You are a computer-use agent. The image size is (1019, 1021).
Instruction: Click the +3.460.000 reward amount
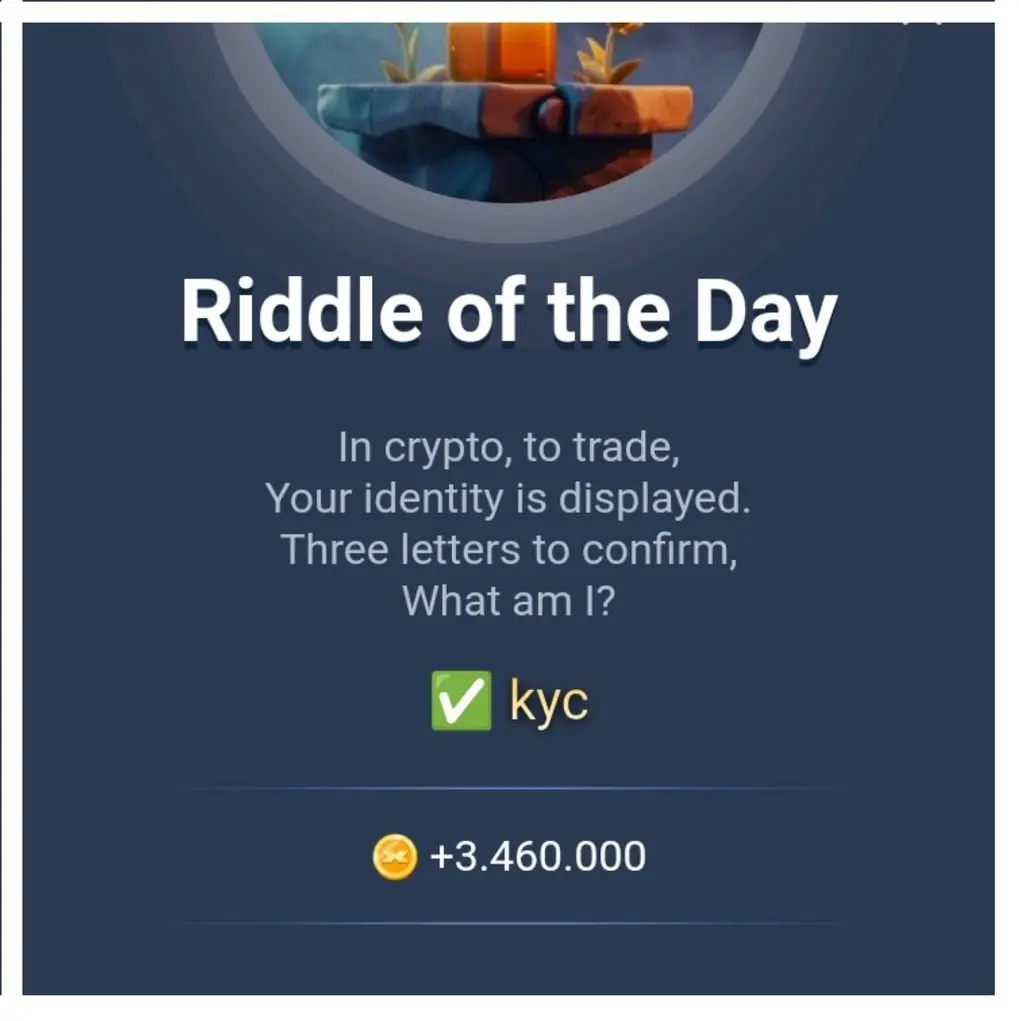click(x=537, y=855)
